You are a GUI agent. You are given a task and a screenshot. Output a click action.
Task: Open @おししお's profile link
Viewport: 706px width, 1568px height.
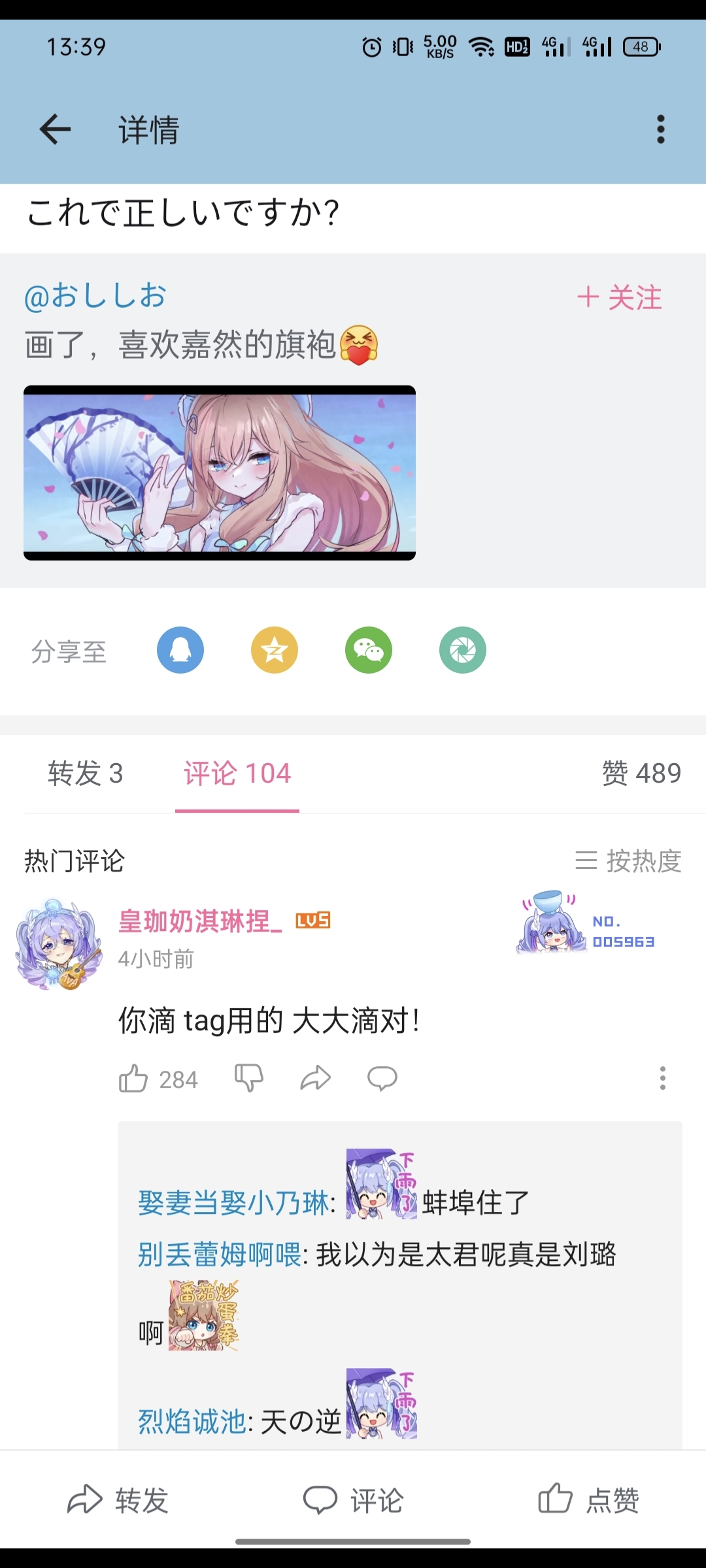pos(95,296)
